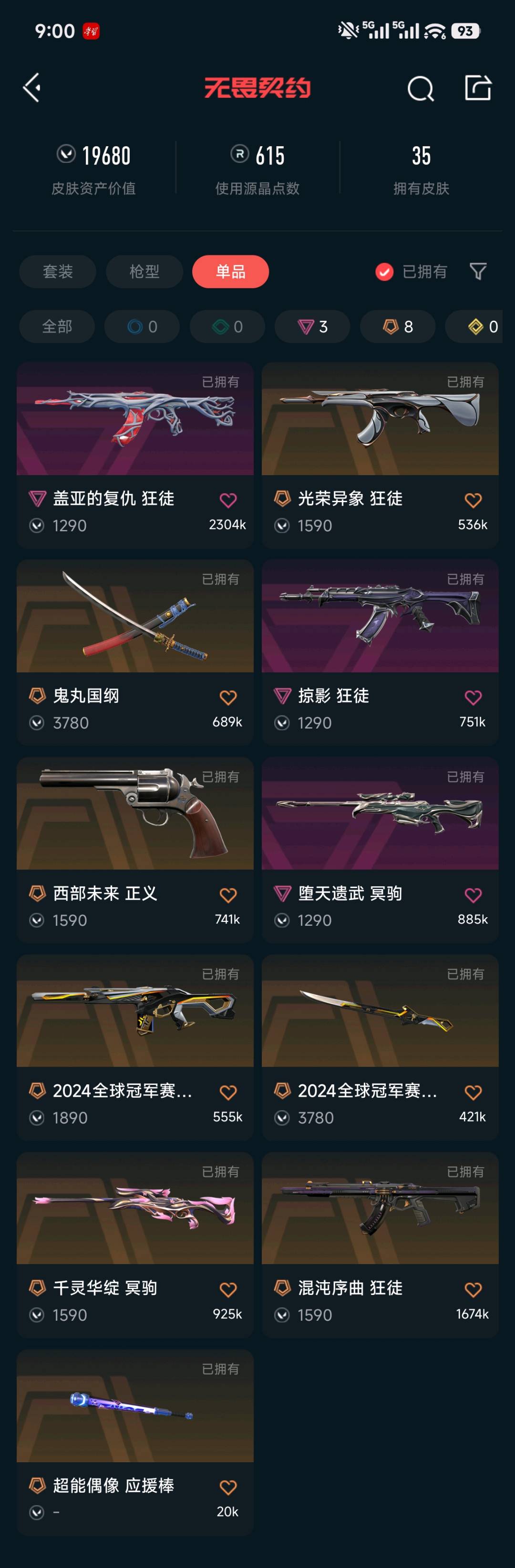Favorite the 堕天遗武 冥驹 skin
Screen dimensions: 515x1568
tap(473, 895)
